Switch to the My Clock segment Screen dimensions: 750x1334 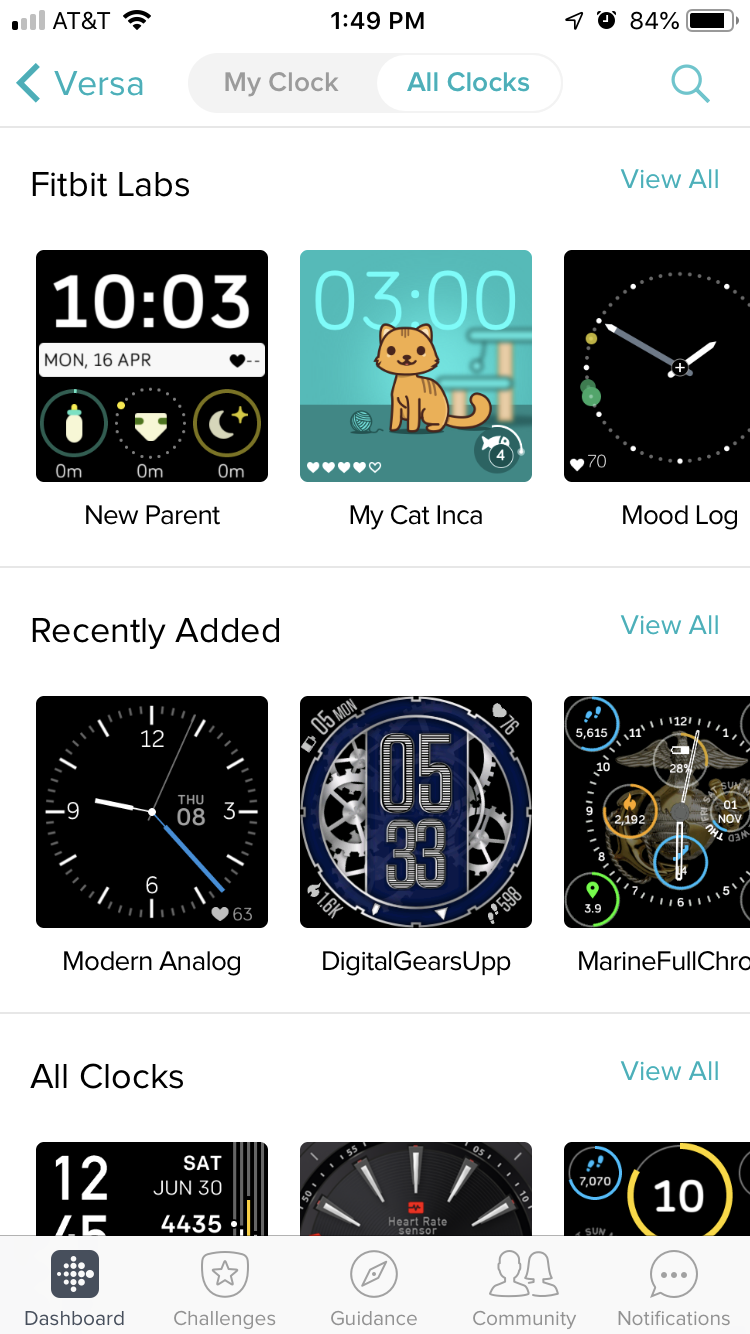[x=281, y=83]
